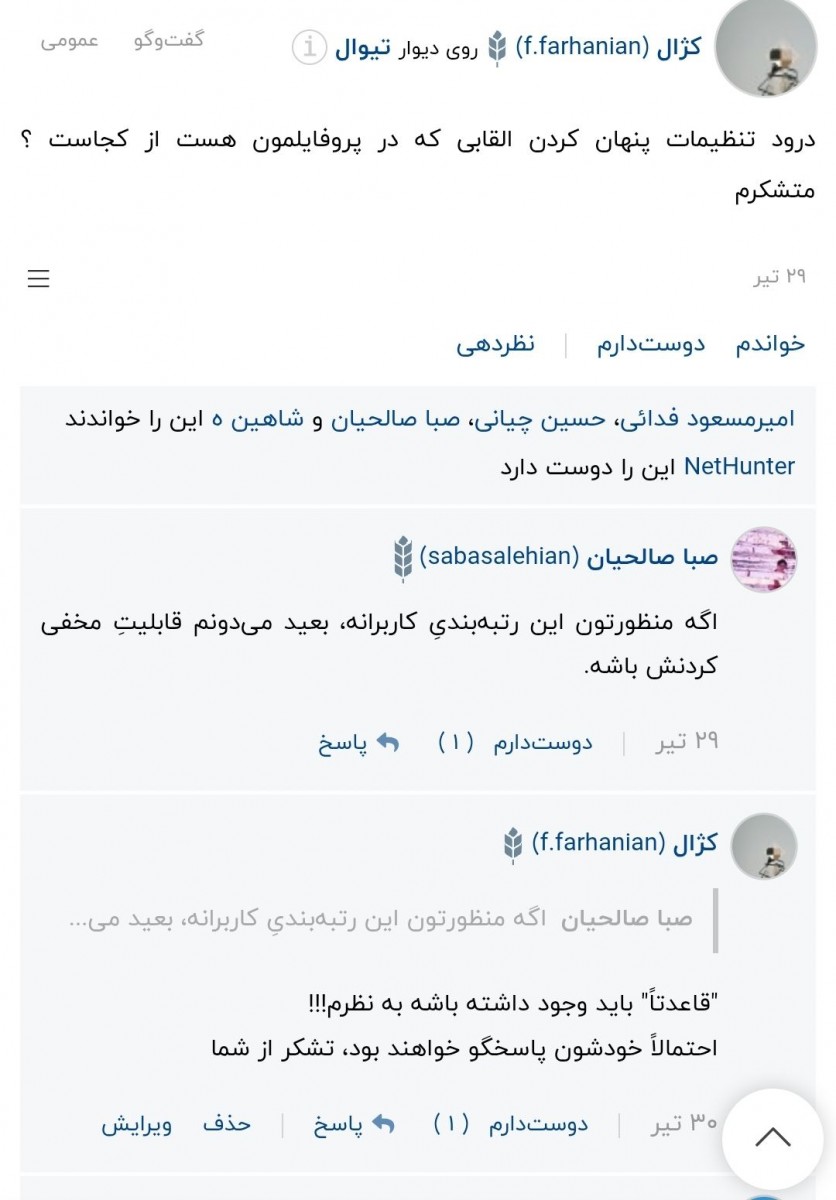836x1200 pixels.
Task: Tap the scroll-to-top arrow button
Action: tap(772, 1138)
